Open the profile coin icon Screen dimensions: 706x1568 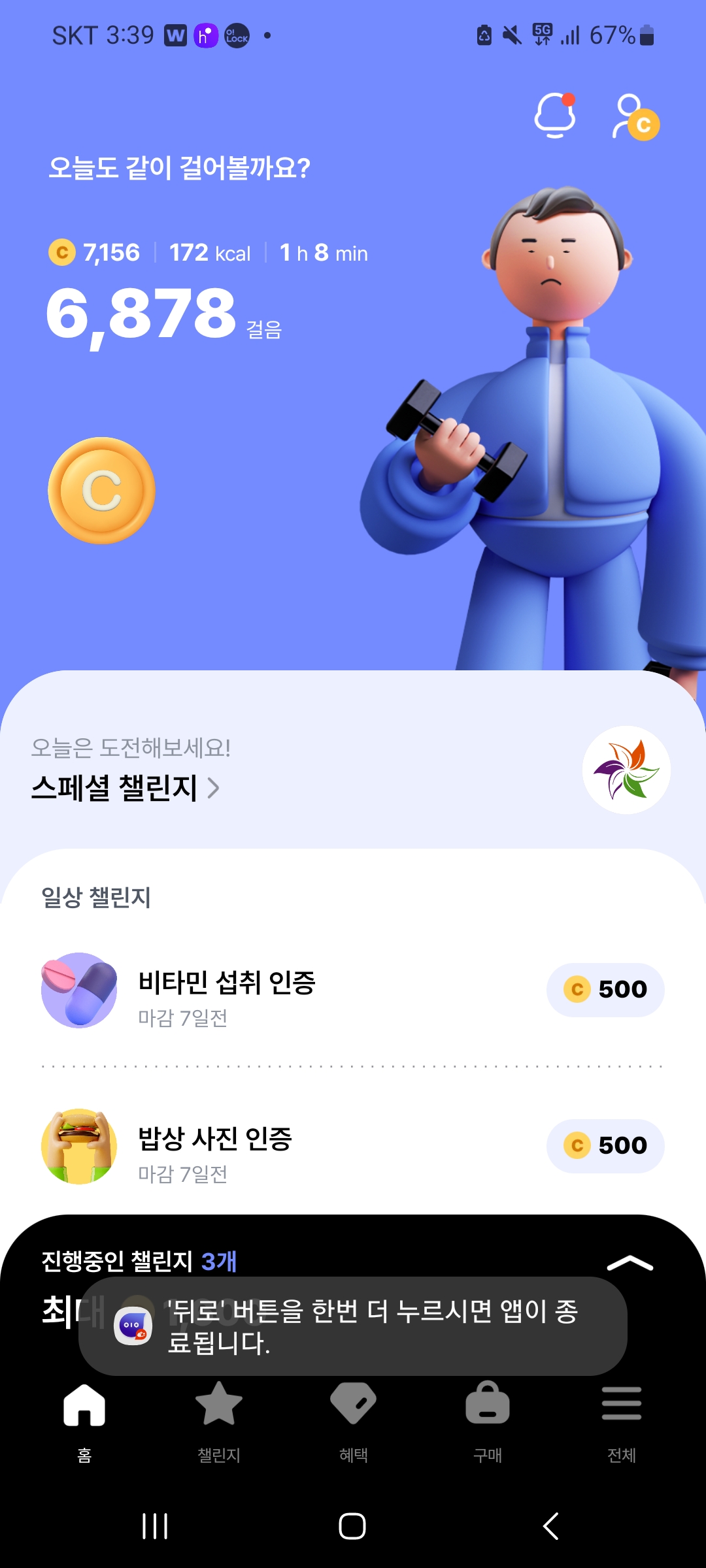(635, 118)
